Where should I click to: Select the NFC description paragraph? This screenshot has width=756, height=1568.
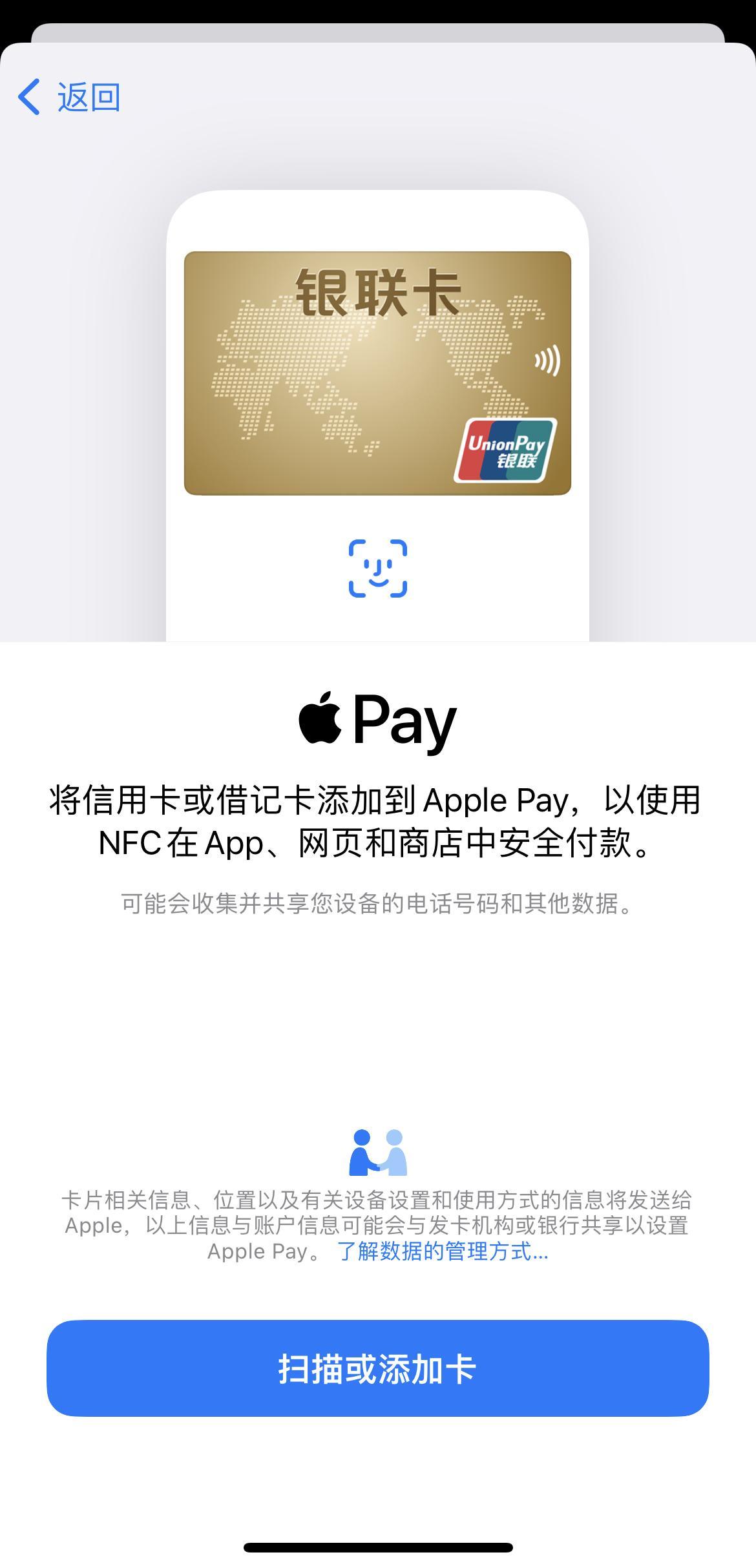[x=378, y=827]
